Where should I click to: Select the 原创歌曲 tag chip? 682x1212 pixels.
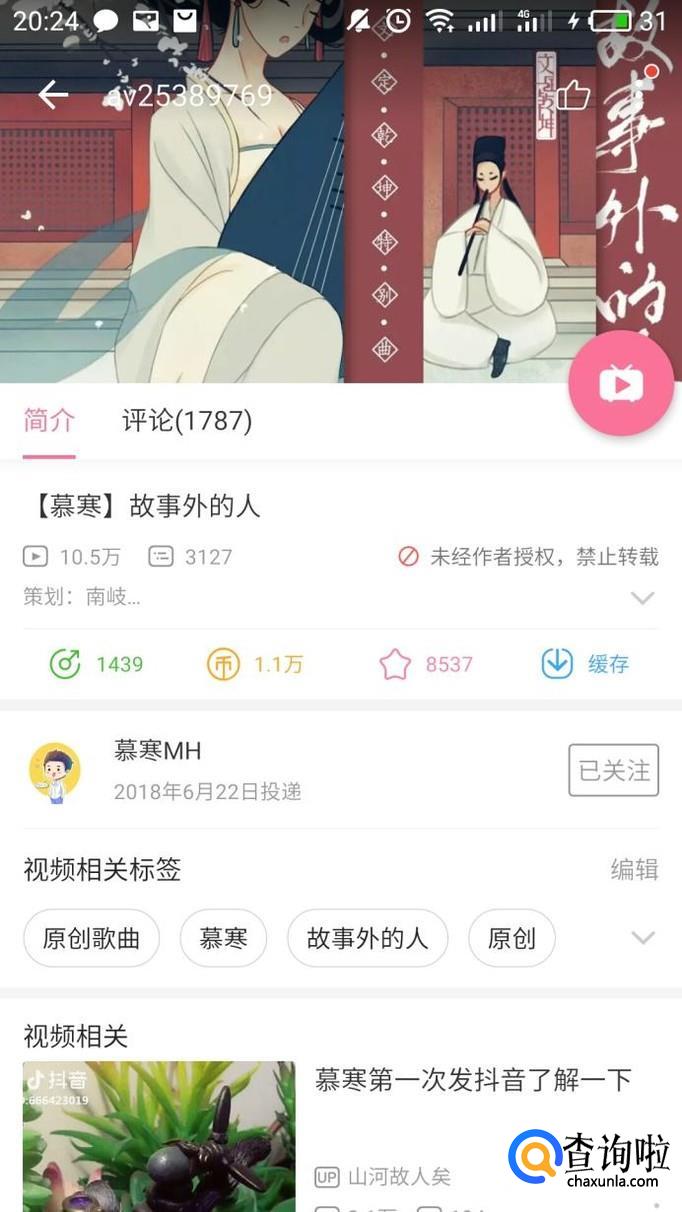pos(91,938)
